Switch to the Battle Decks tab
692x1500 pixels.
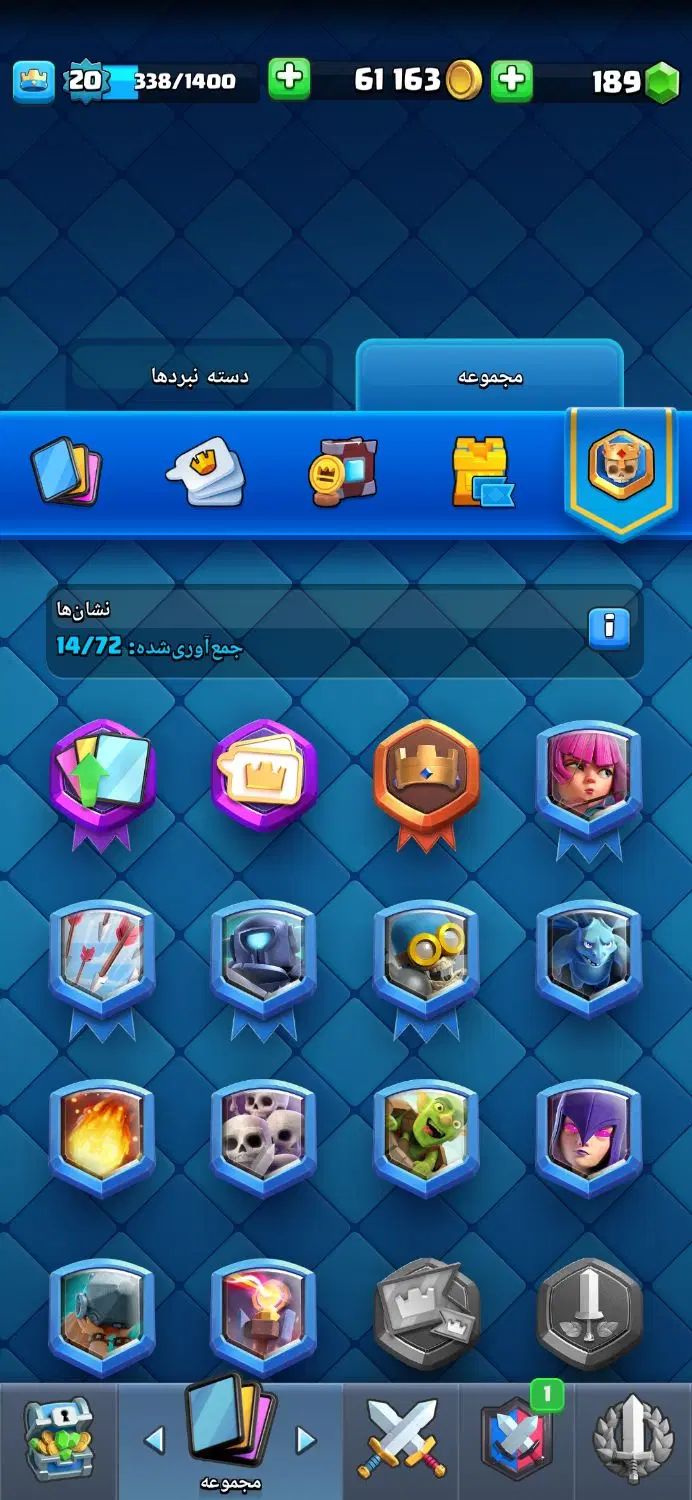point(199,376)
